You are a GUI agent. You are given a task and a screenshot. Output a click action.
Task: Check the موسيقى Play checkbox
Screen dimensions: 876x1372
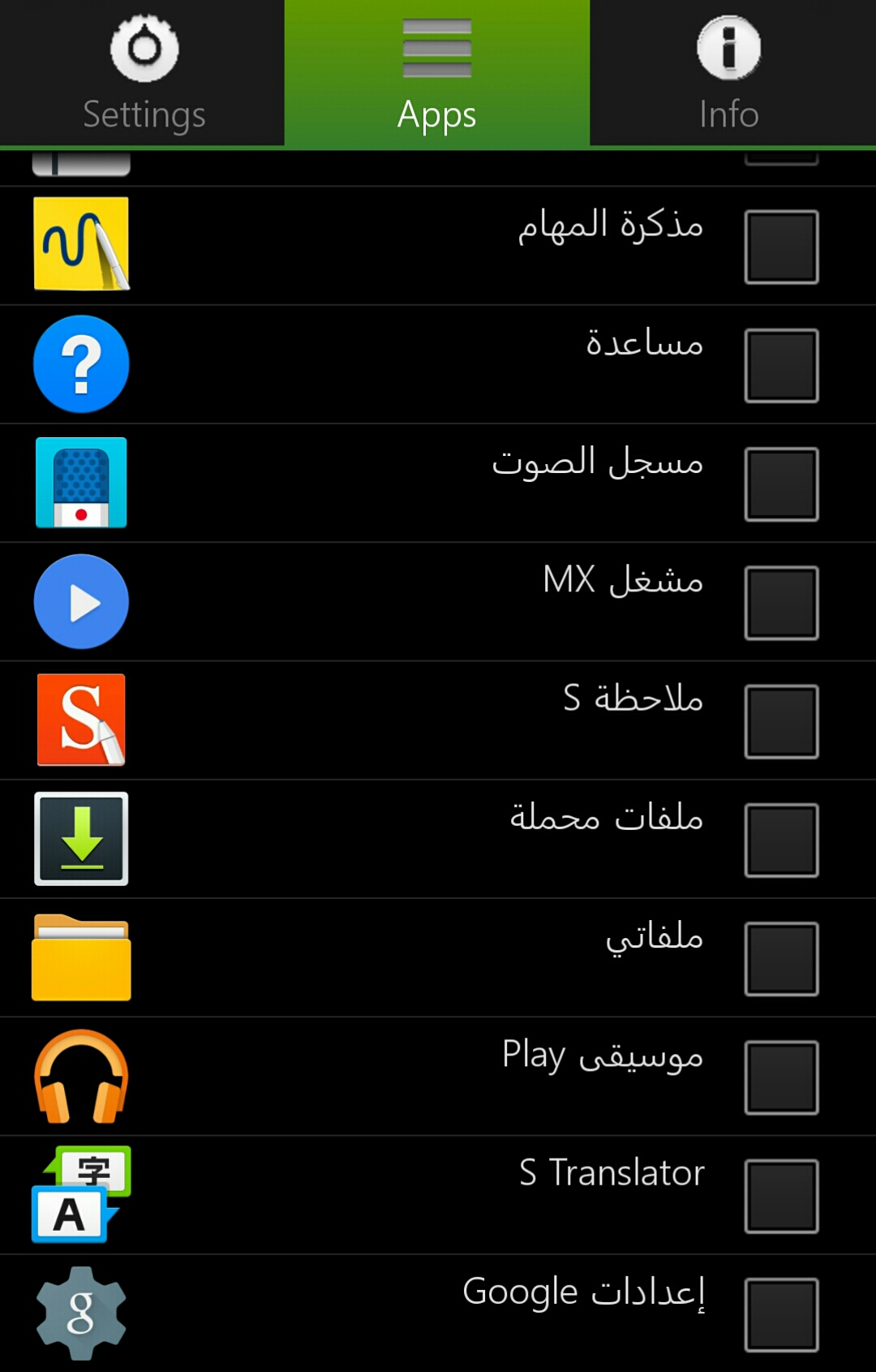tap(781, 1077)
